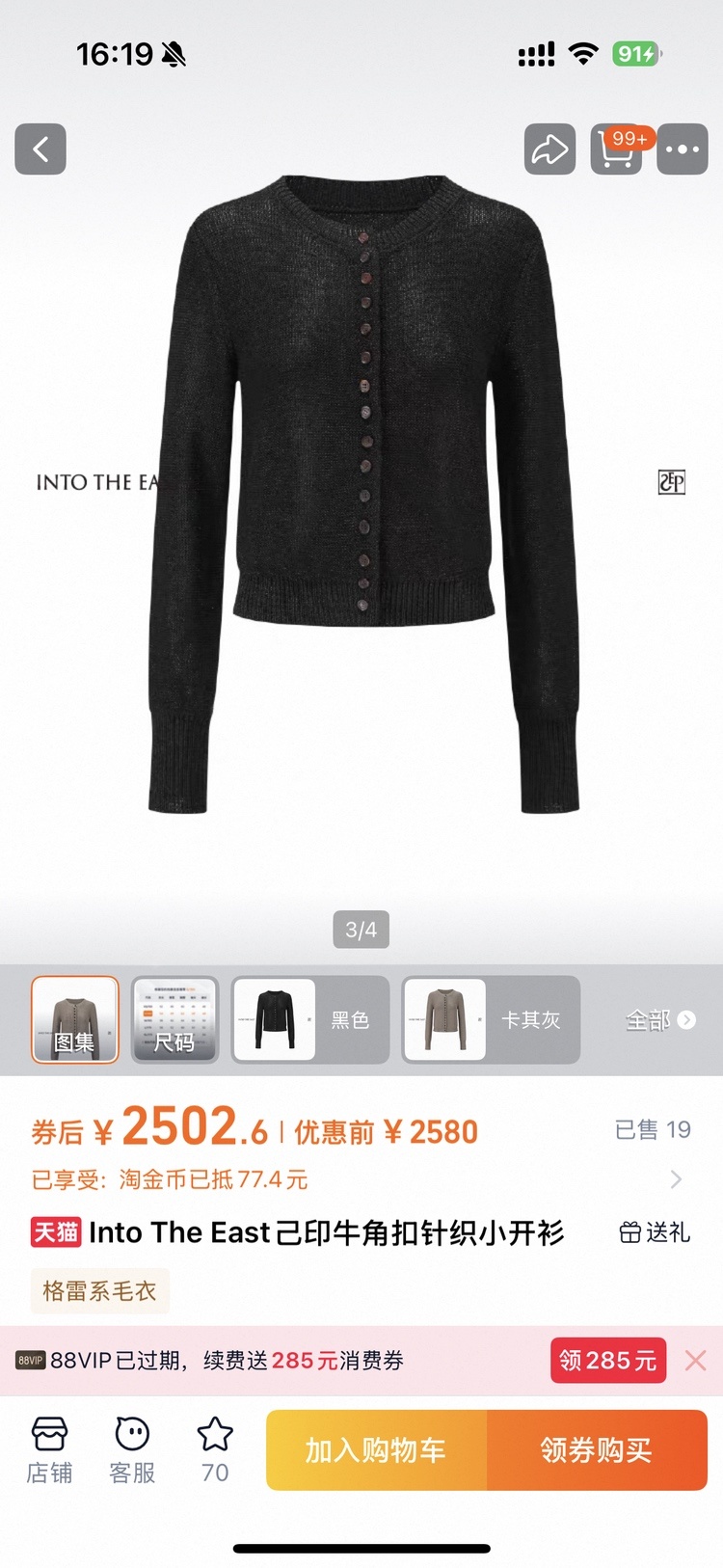This screenshot has width=723, height=1568.
Task: View the 尺码 size chart
Action: 174,1019
